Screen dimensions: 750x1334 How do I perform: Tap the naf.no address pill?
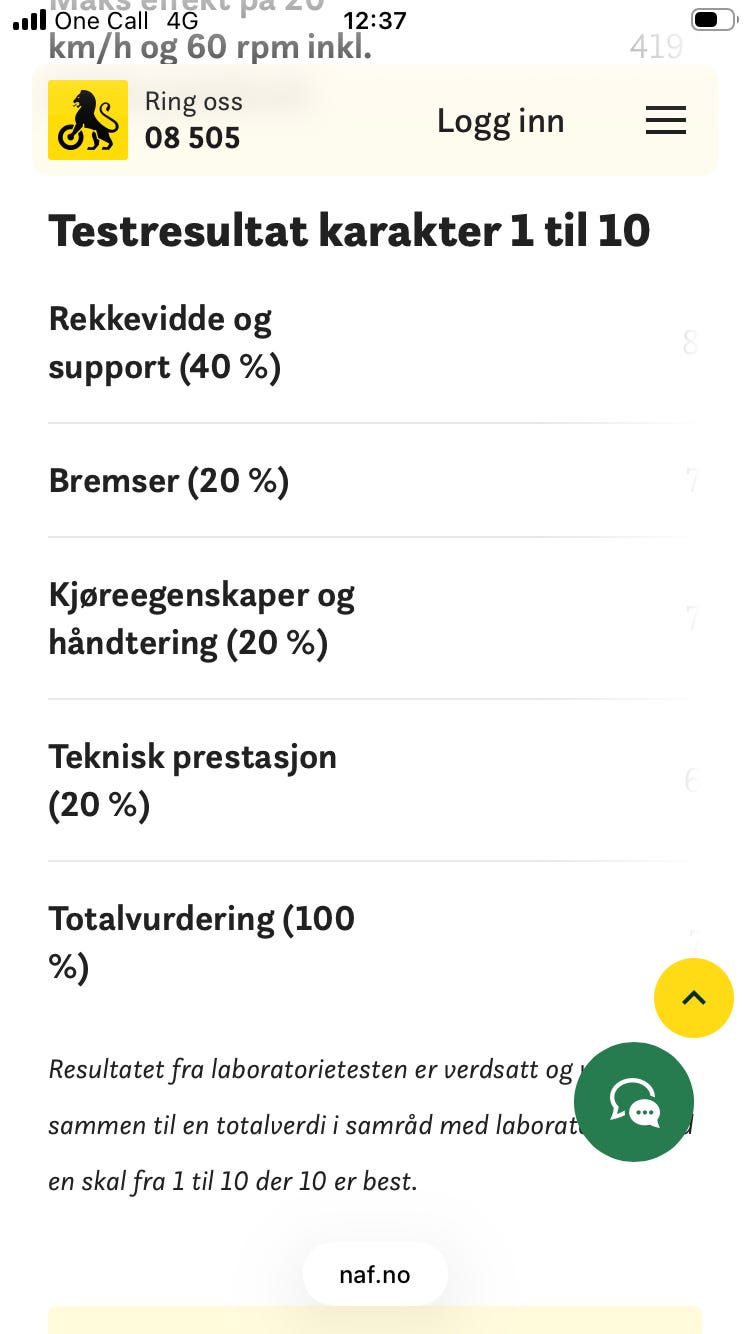[375, 1274]
